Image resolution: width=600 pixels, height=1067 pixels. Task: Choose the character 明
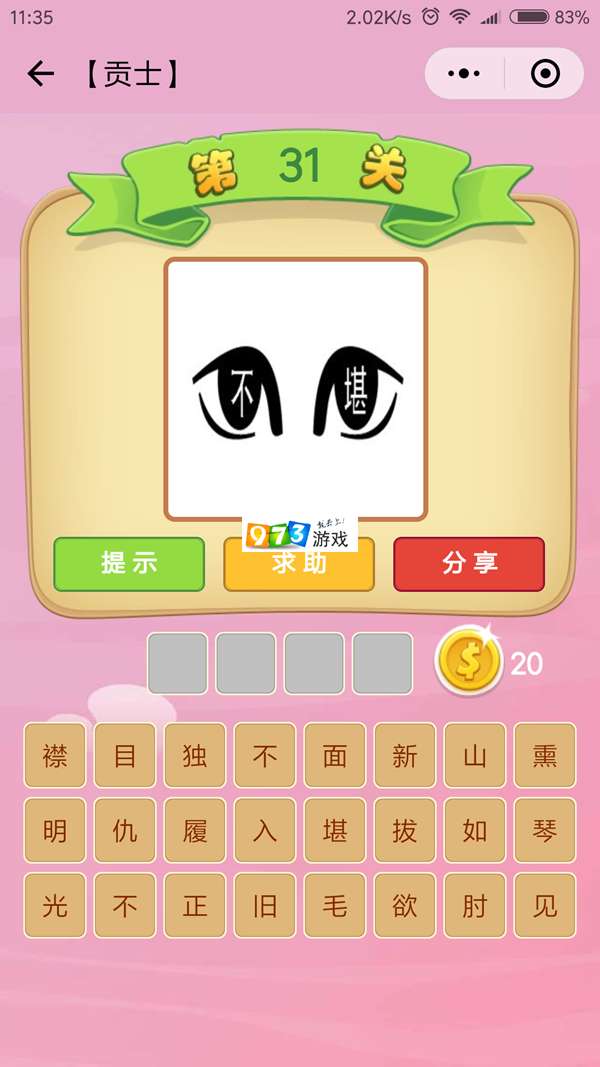tap(55, 831)
